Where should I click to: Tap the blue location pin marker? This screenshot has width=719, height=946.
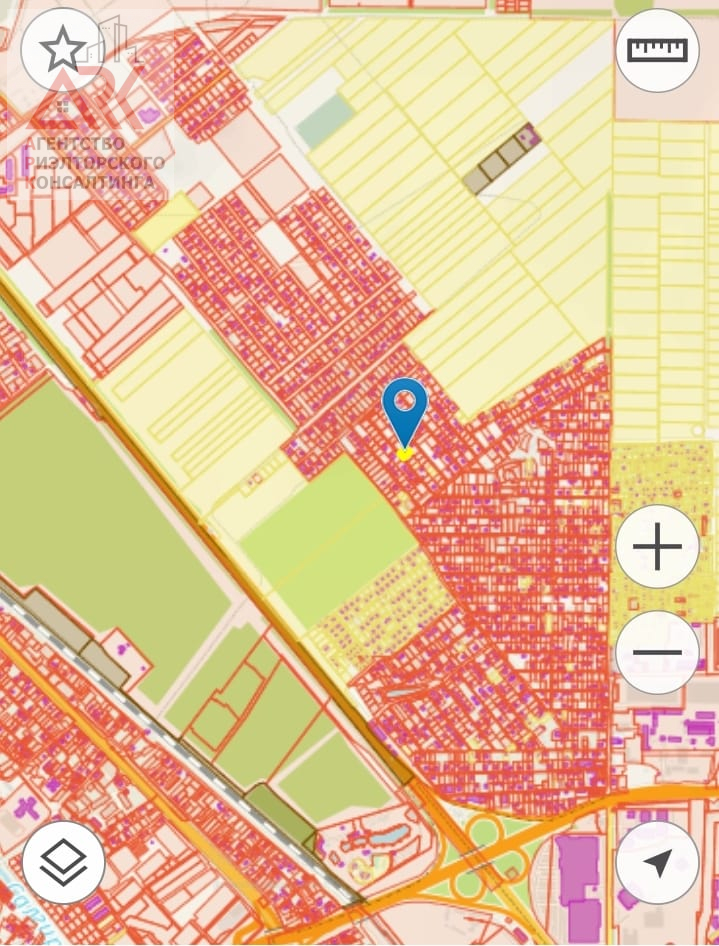point(405,412)
